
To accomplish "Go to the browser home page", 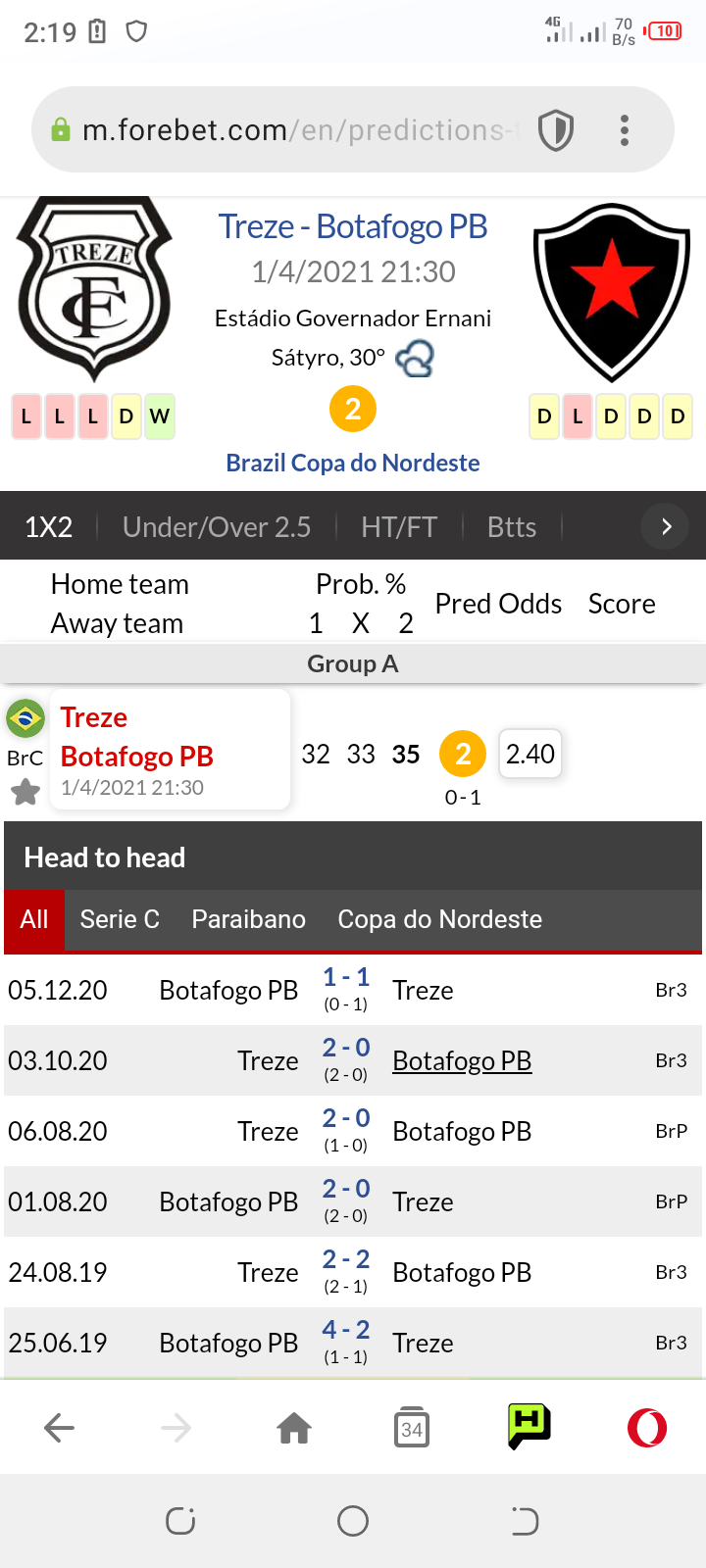I will 294,1428.
